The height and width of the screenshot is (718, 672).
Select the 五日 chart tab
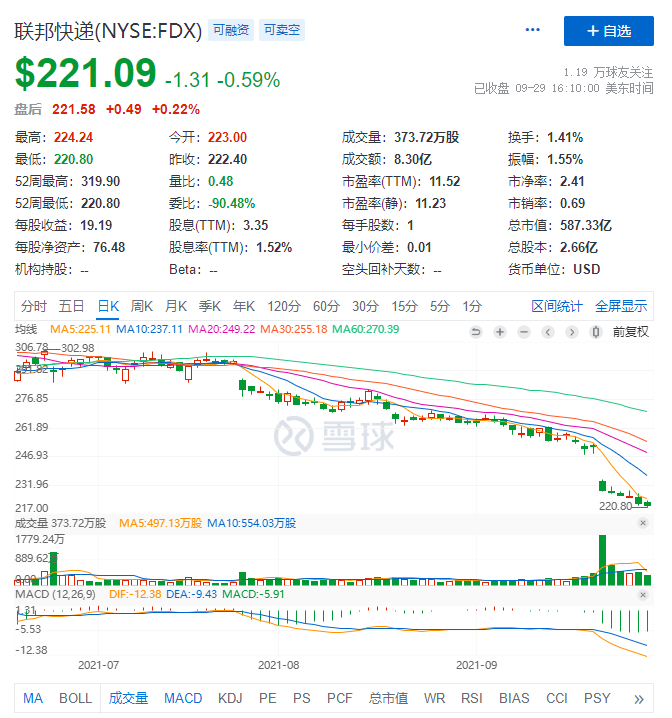tap(71, 306)
